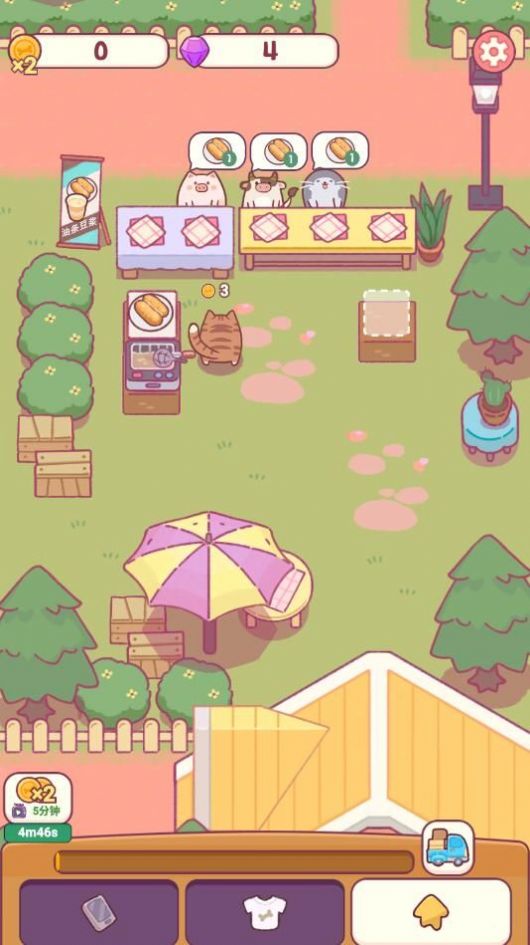530x945 pixels.
Task: Select the yellow upgrade arrow tab
Action: click(x=431, y=912)
